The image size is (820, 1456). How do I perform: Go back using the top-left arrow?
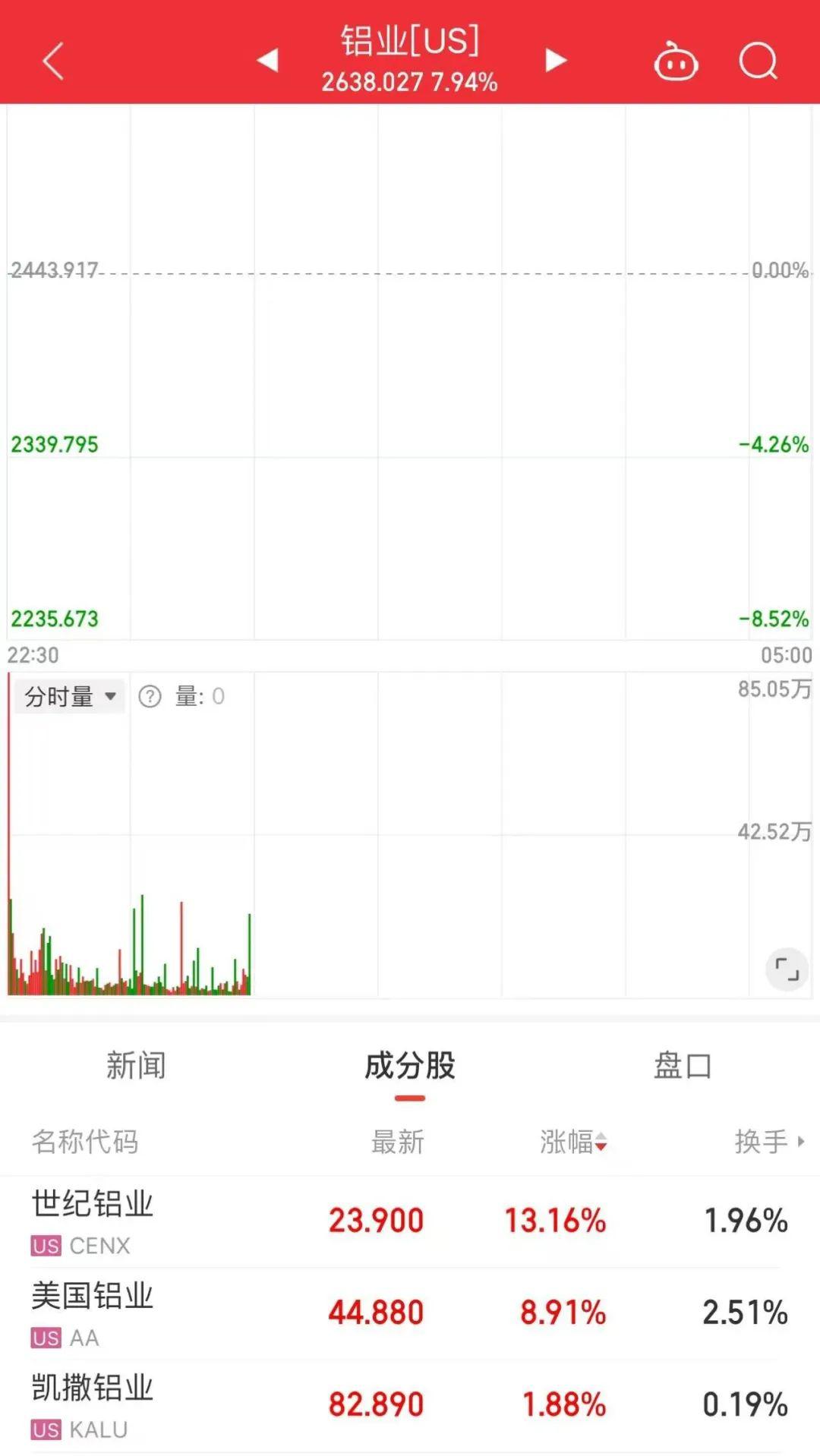point(53,61)
